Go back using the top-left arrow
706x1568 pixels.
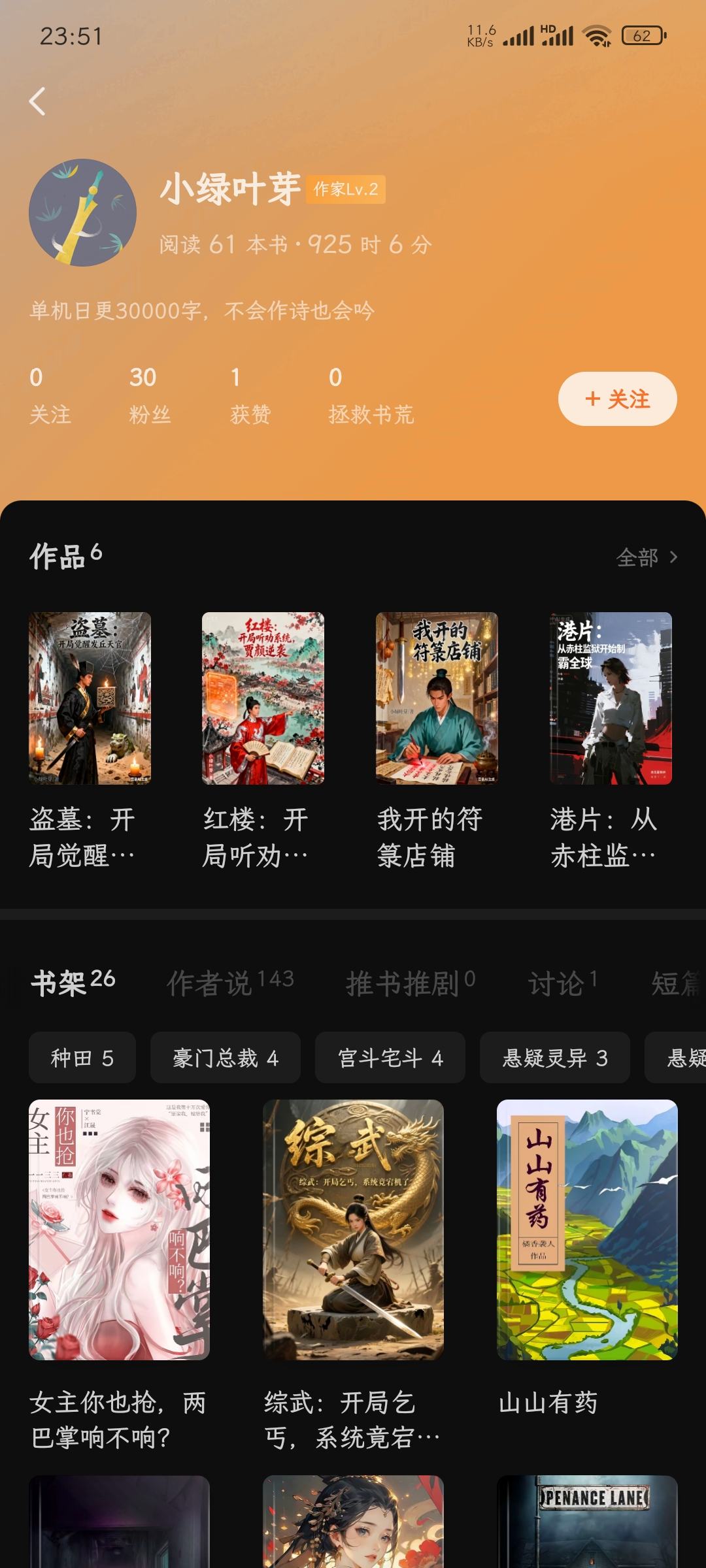pyautogui.click(x=38, y=102)
